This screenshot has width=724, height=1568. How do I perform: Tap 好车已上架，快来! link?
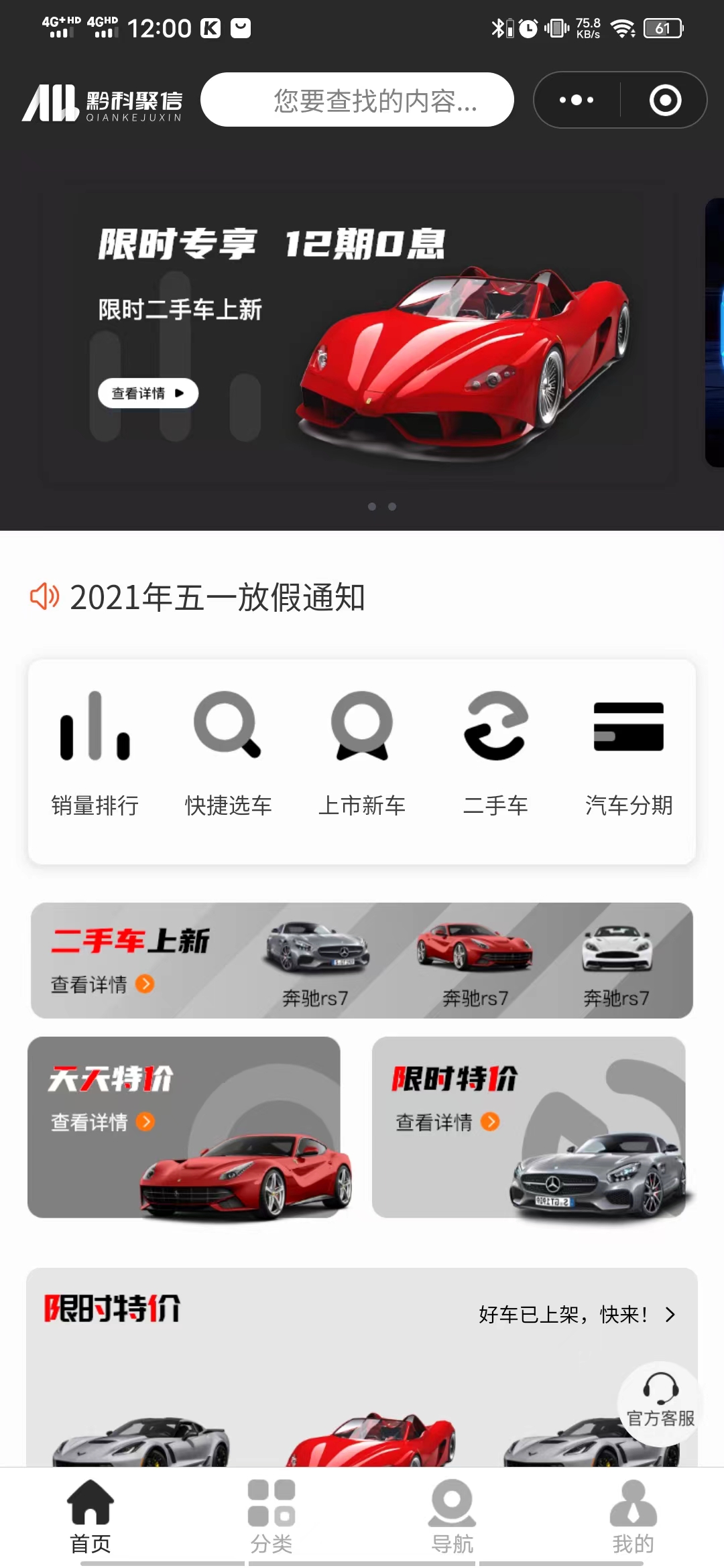577,1315
